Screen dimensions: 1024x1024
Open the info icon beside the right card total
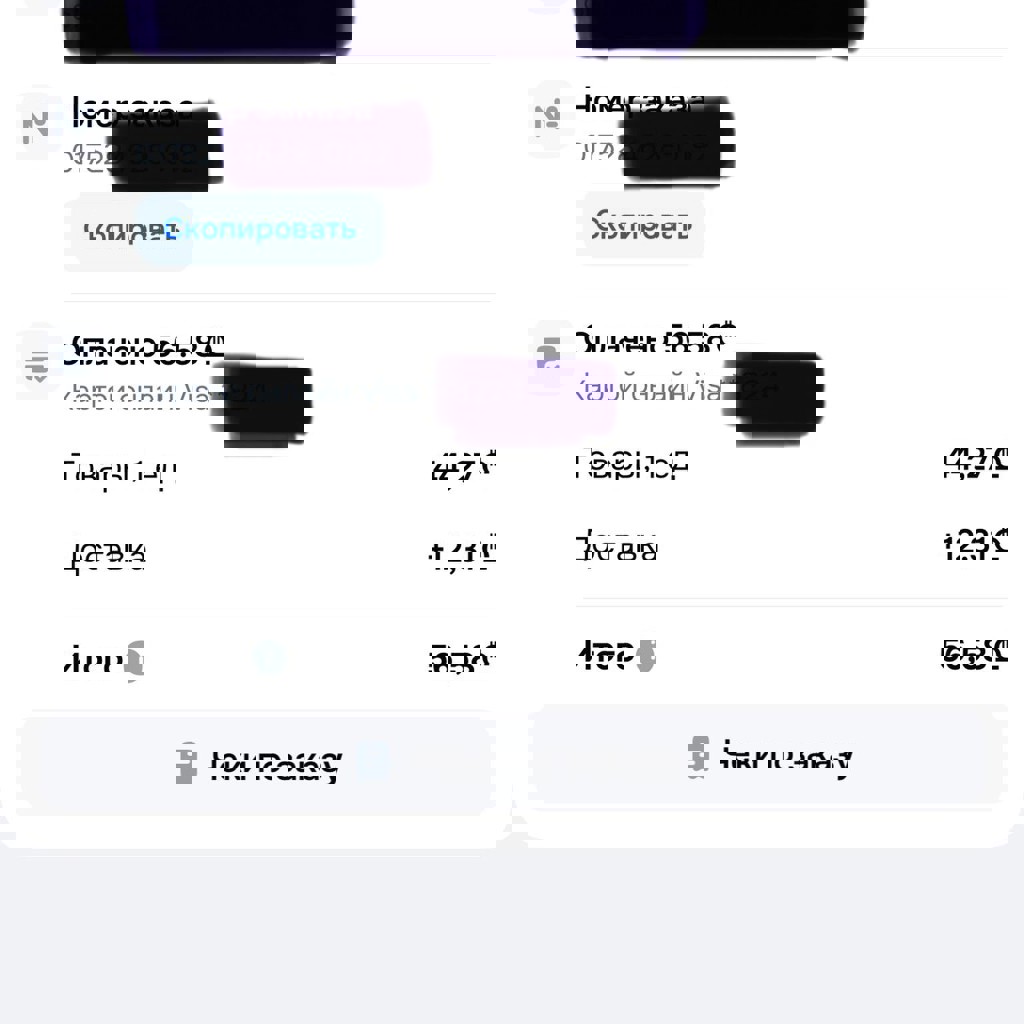[646, 656]
